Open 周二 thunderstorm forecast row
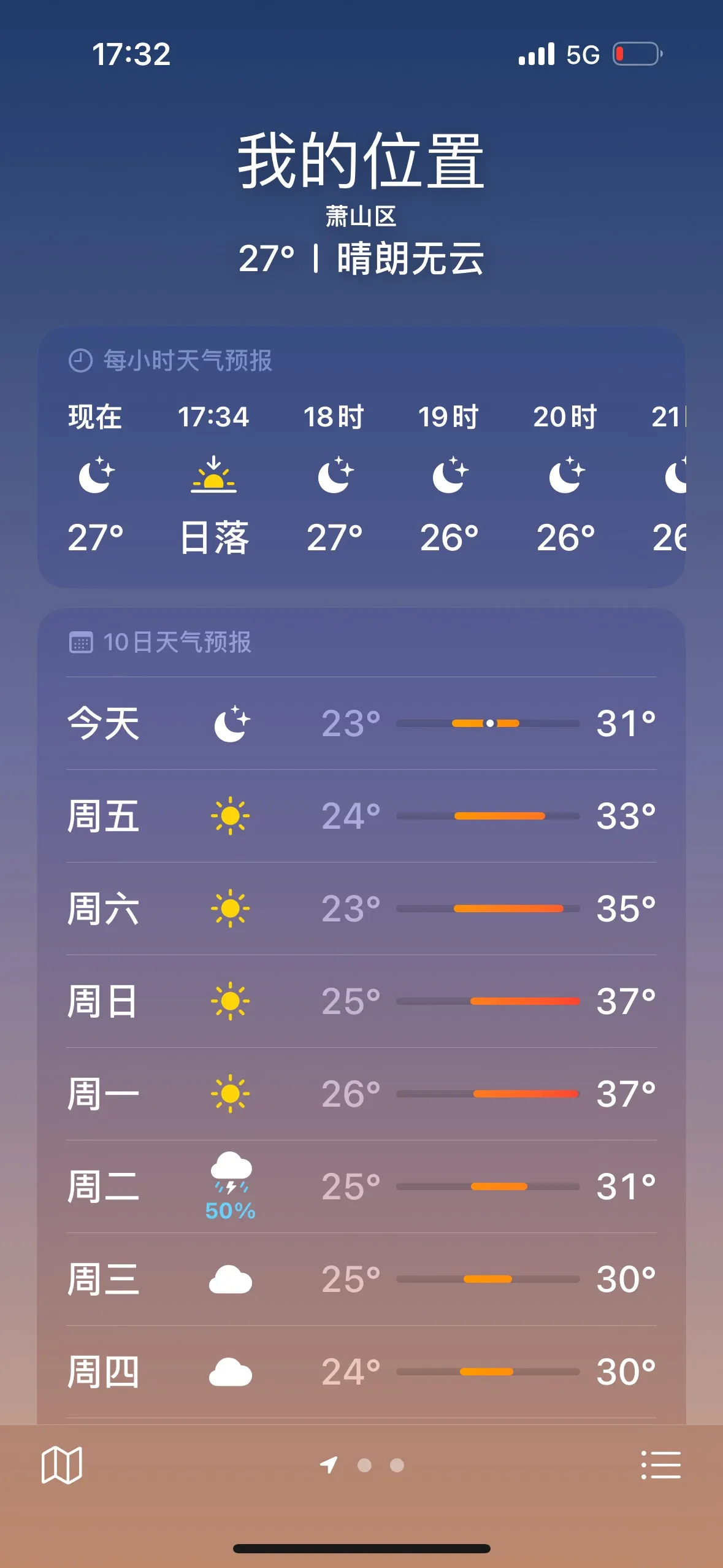The image size is (723, 1568). point(361,1187)
